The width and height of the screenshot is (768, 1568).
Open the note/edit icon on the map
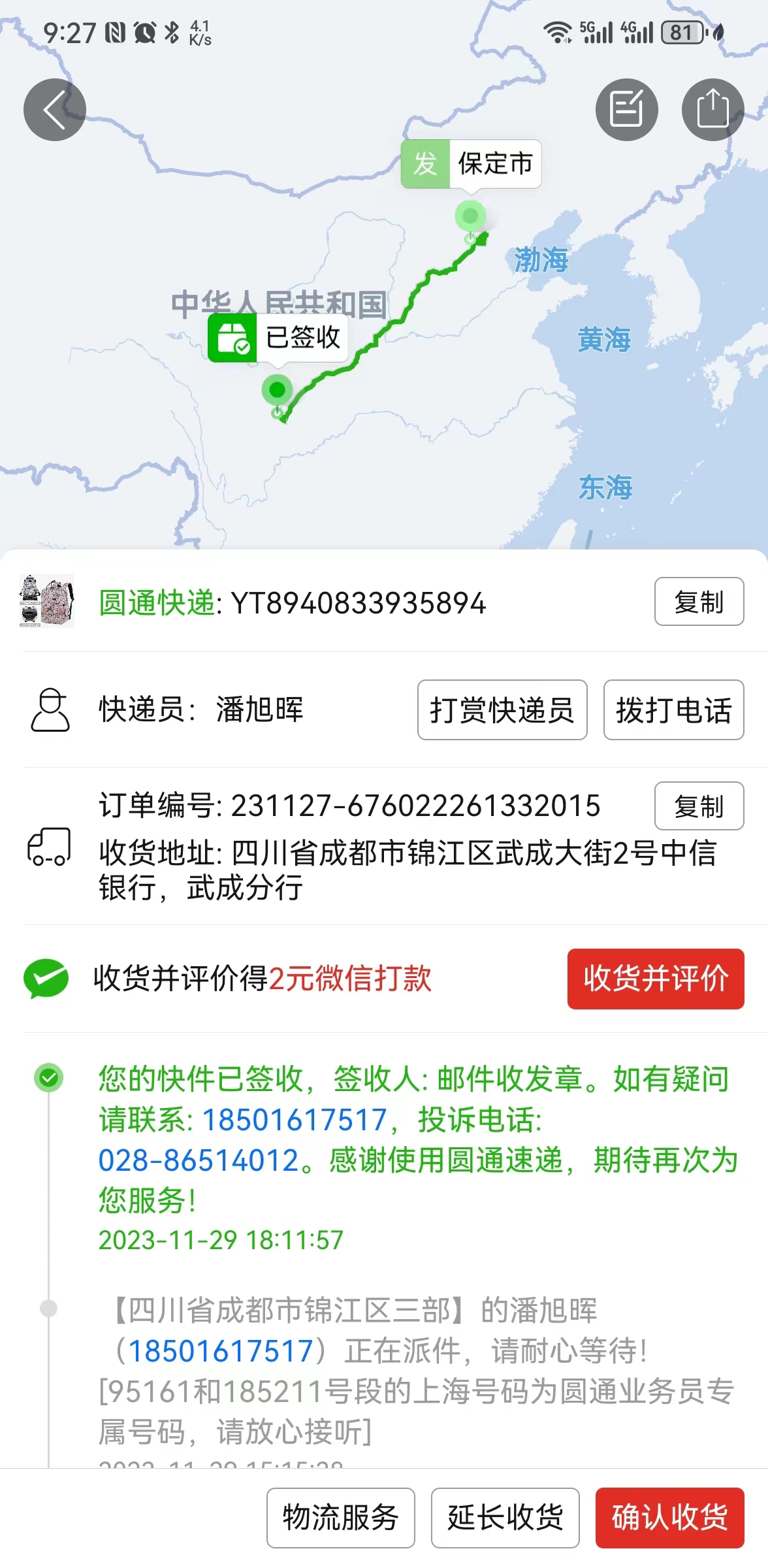[x=627, y=110]
